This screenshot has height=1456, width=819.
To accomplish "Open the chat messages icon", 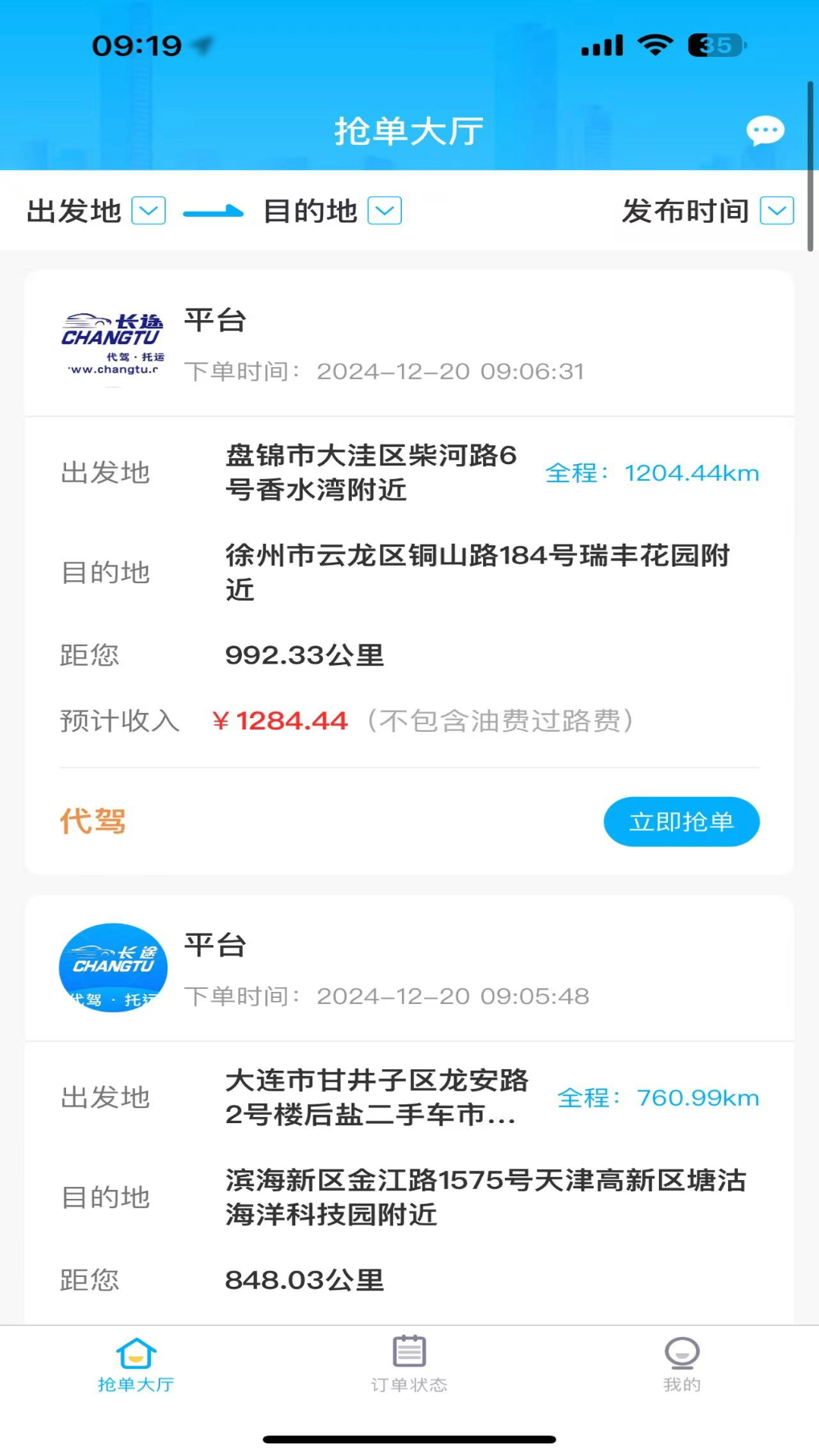I will point(765,131).
